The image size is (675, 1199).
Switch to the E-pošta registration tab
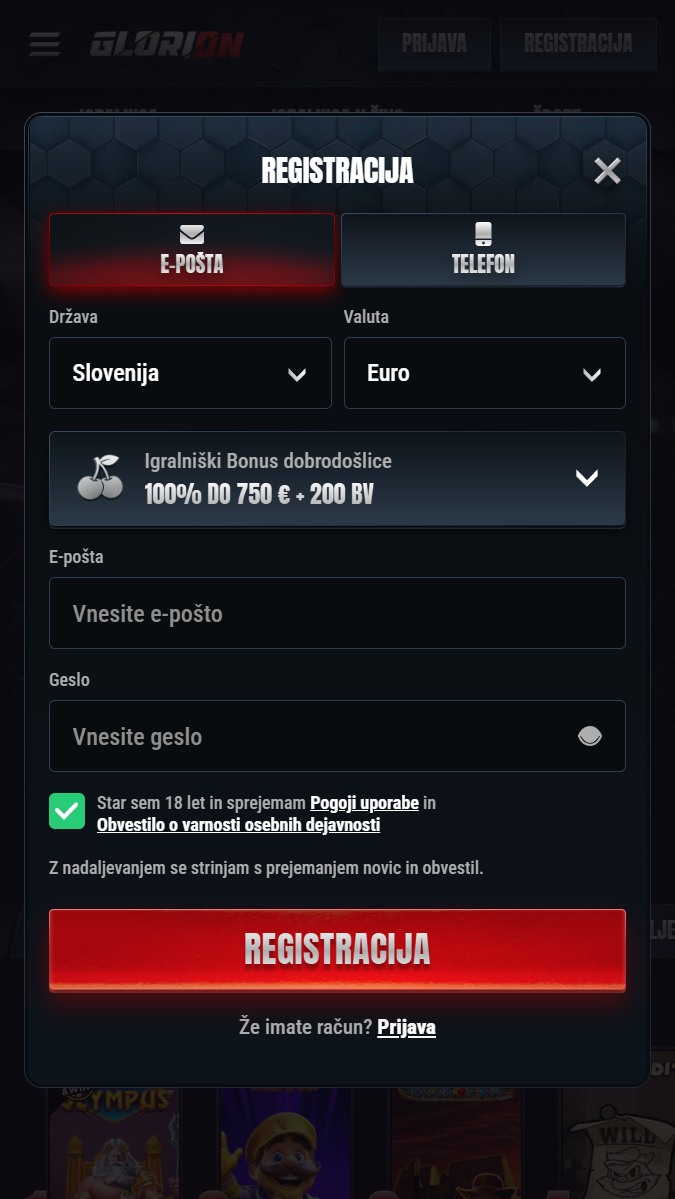(191, 249)
